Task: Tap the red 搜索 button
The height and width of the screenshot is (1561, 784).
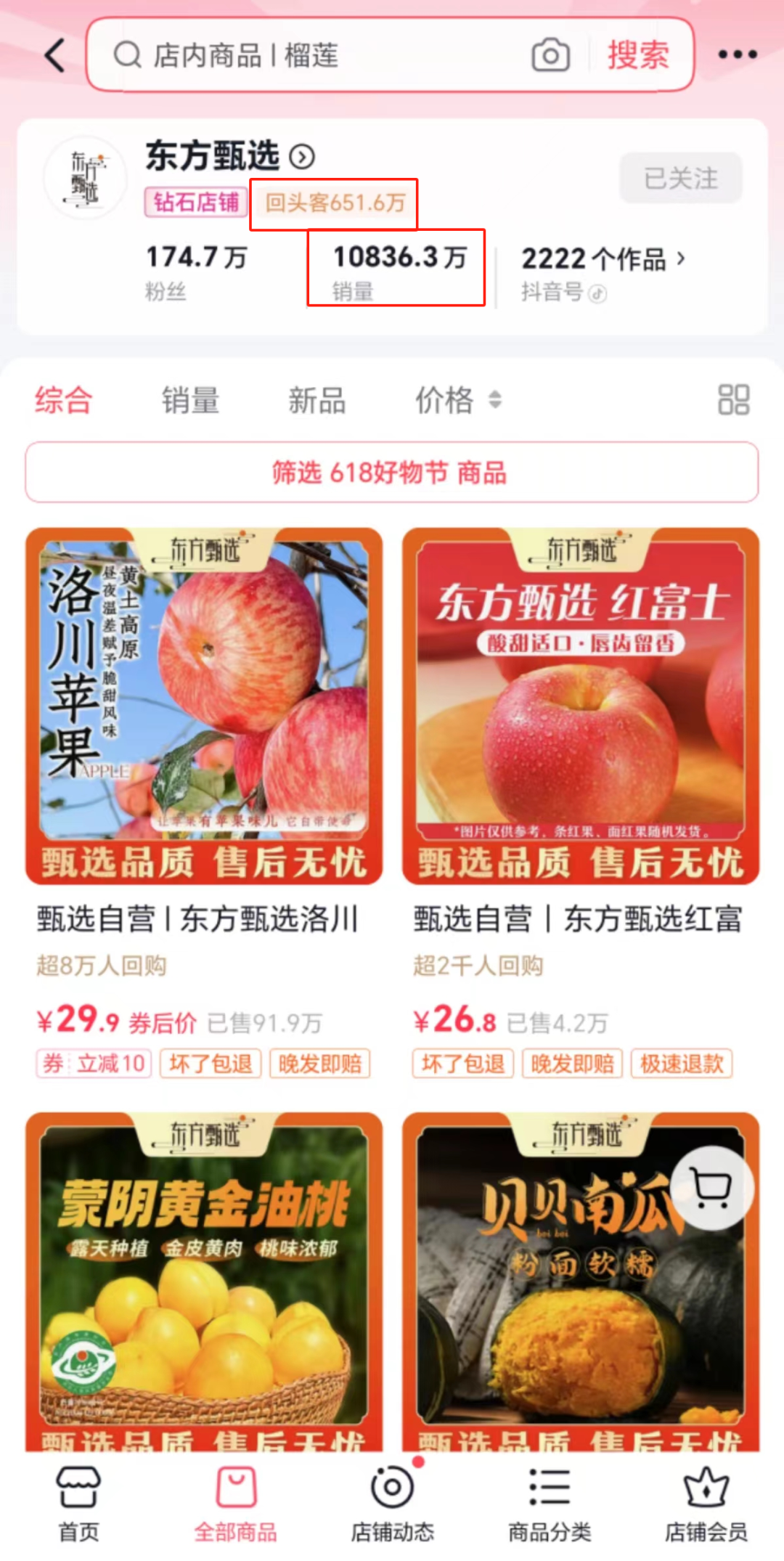Action: 638,55
